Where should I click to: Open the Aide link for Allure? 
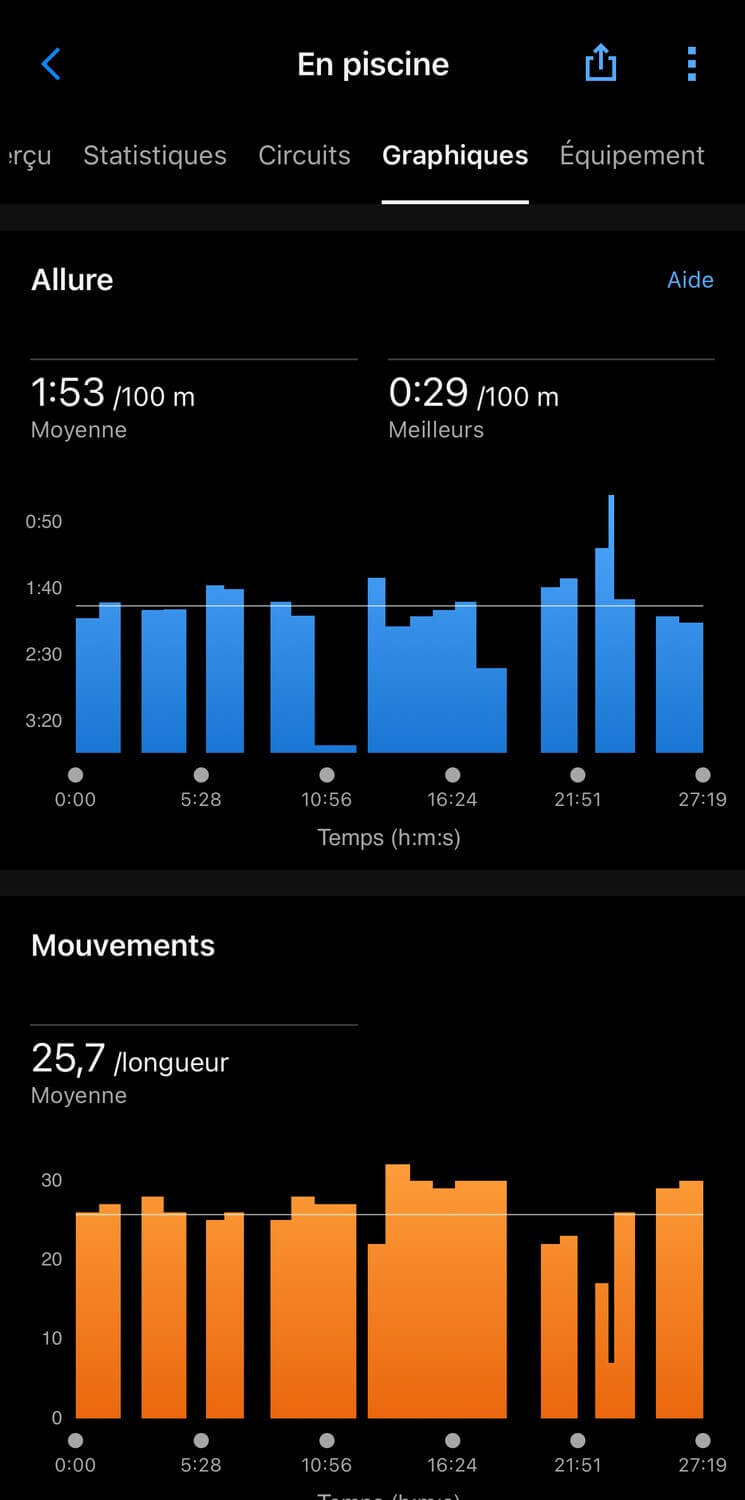(x=690, y=279)
